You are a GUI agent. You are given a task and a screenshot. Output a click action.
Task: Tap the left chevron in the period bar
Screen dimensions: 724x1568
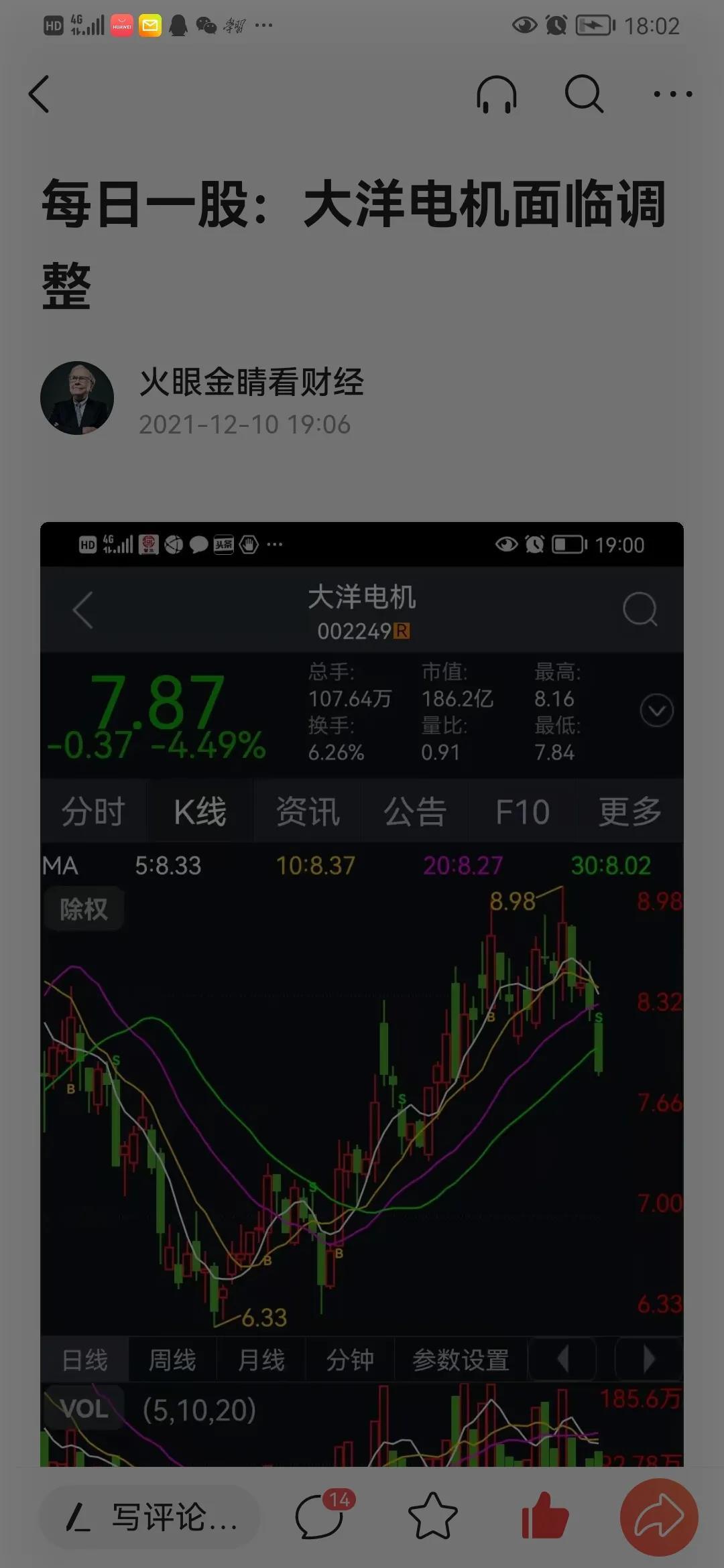click(x=563, y=1359)
